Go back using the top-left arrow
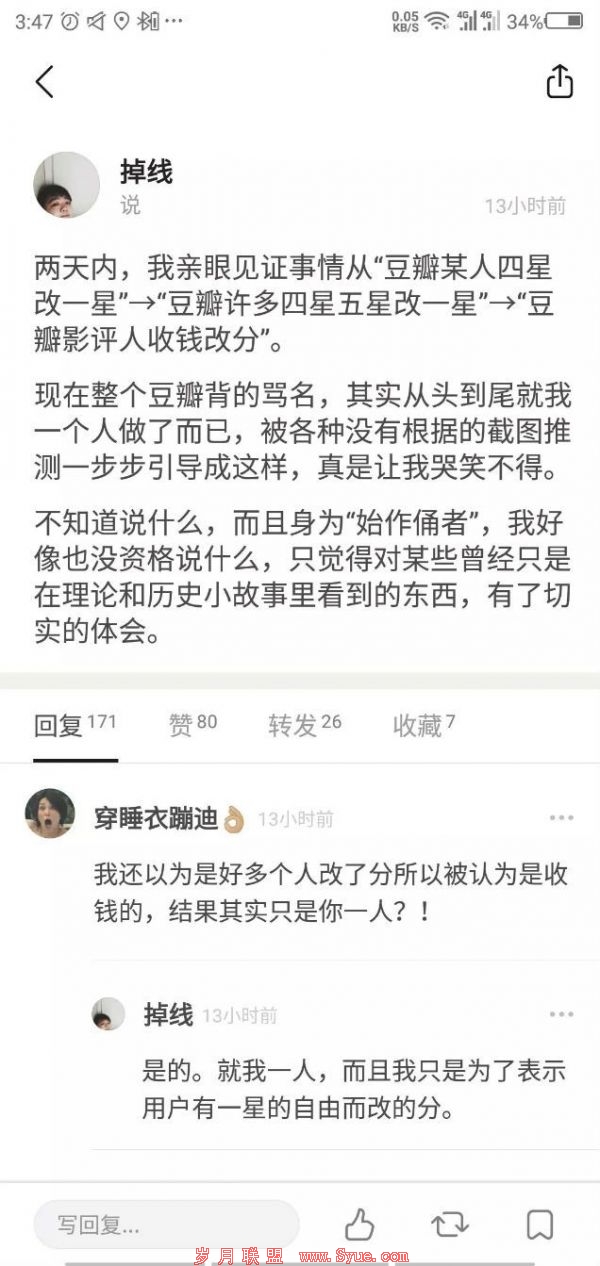 [44, 81]
